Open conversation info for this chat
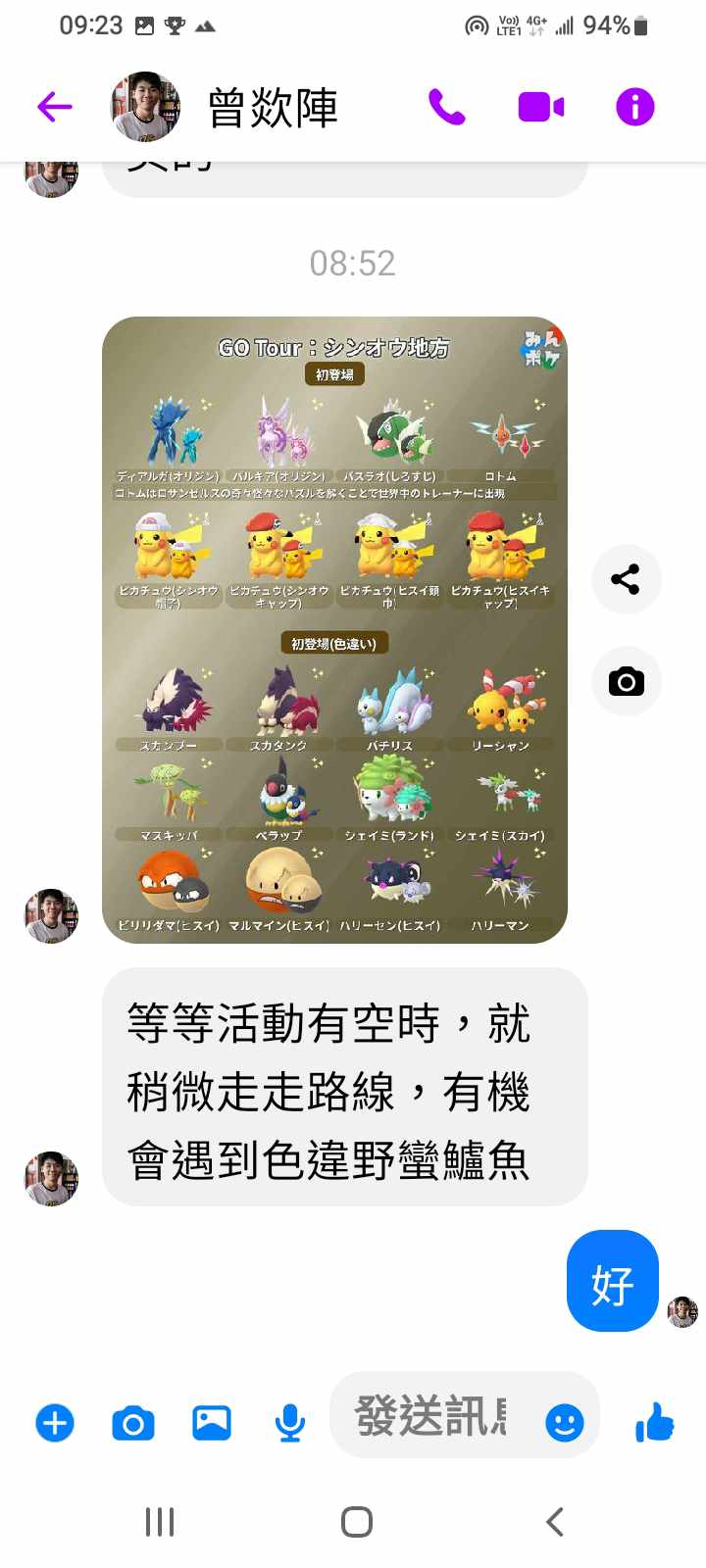The width and height of the screenshot is (706, 1568). (634, 107)
